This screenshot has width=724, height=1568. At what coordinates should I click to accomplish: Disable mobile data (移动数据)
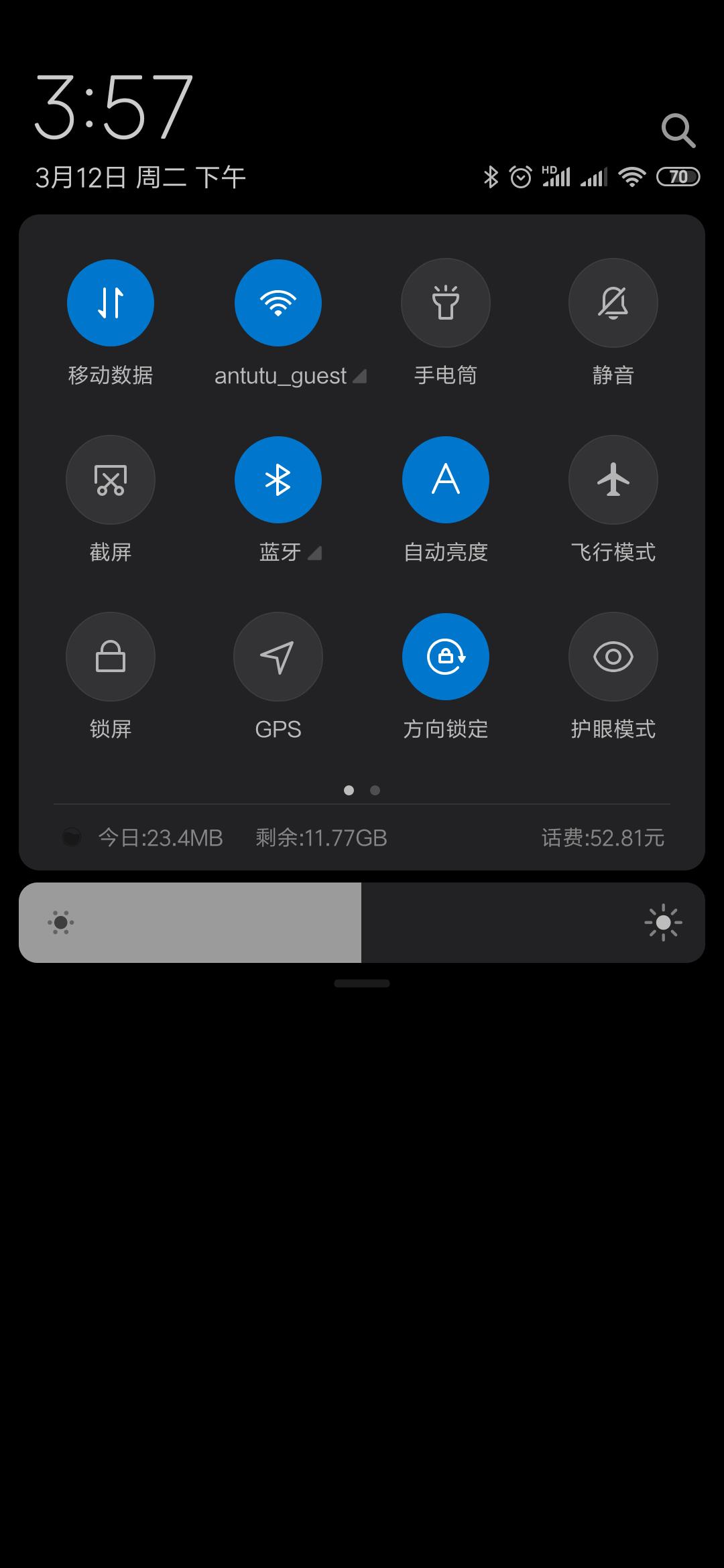[111, 303]
